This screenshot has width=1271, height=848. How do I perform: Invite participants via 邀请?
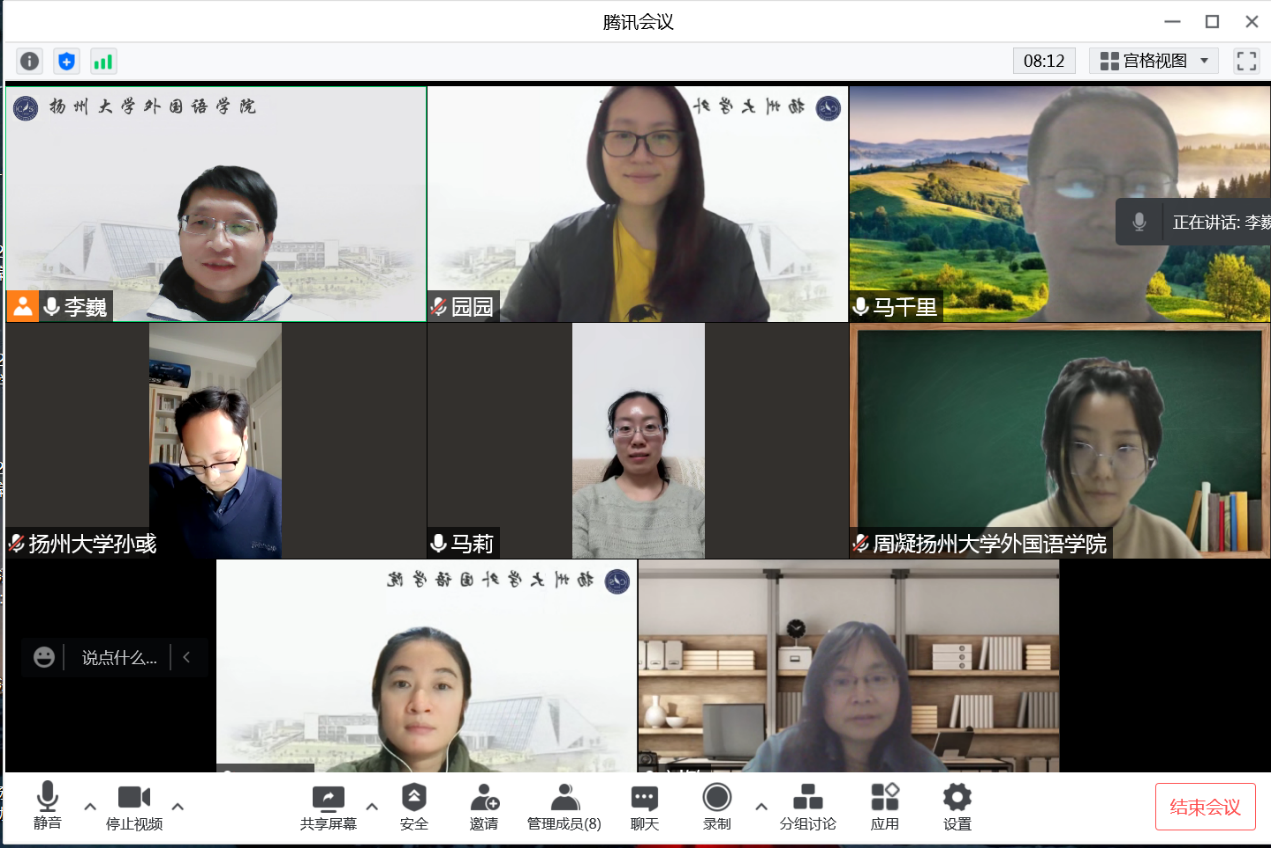point(484,805)
